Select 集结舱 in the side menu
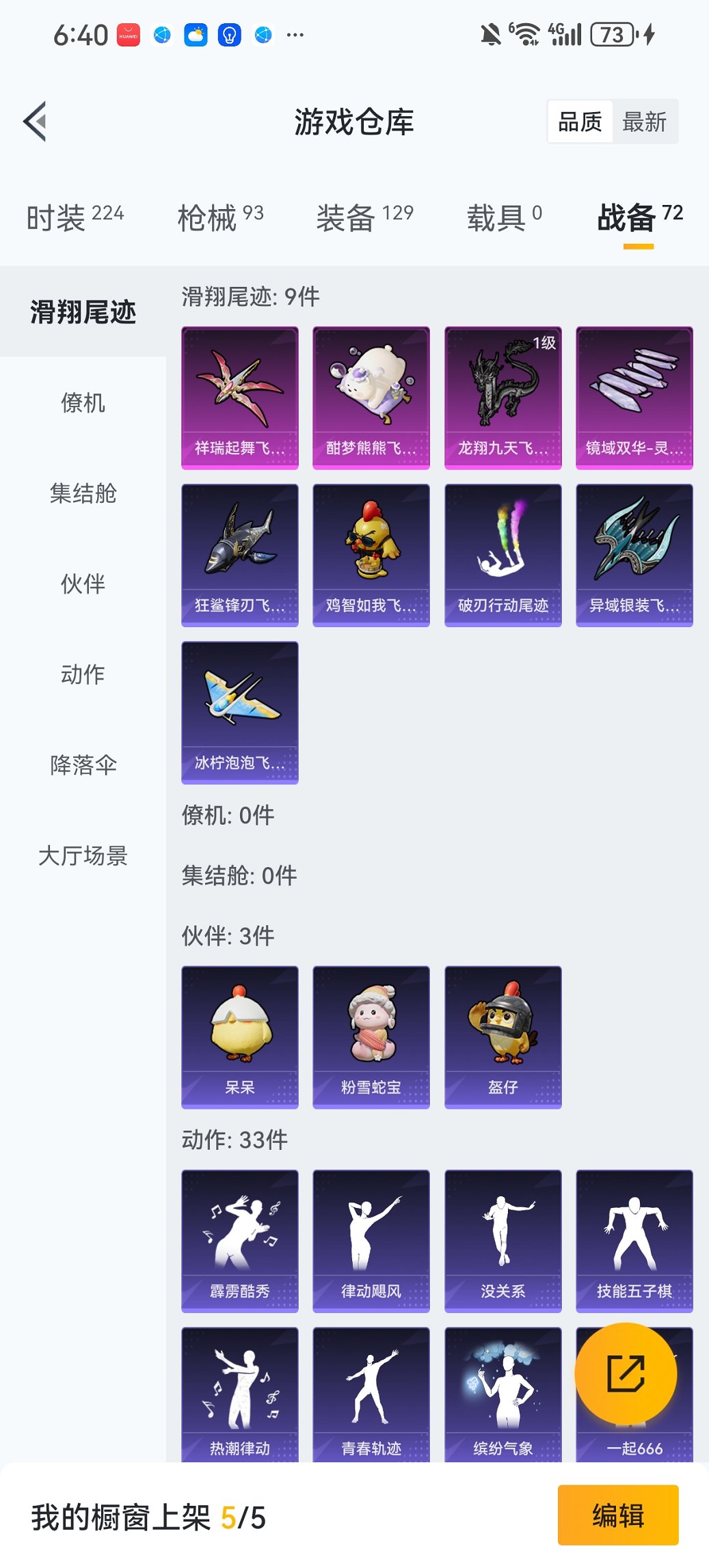 click(x=83, y=493)
